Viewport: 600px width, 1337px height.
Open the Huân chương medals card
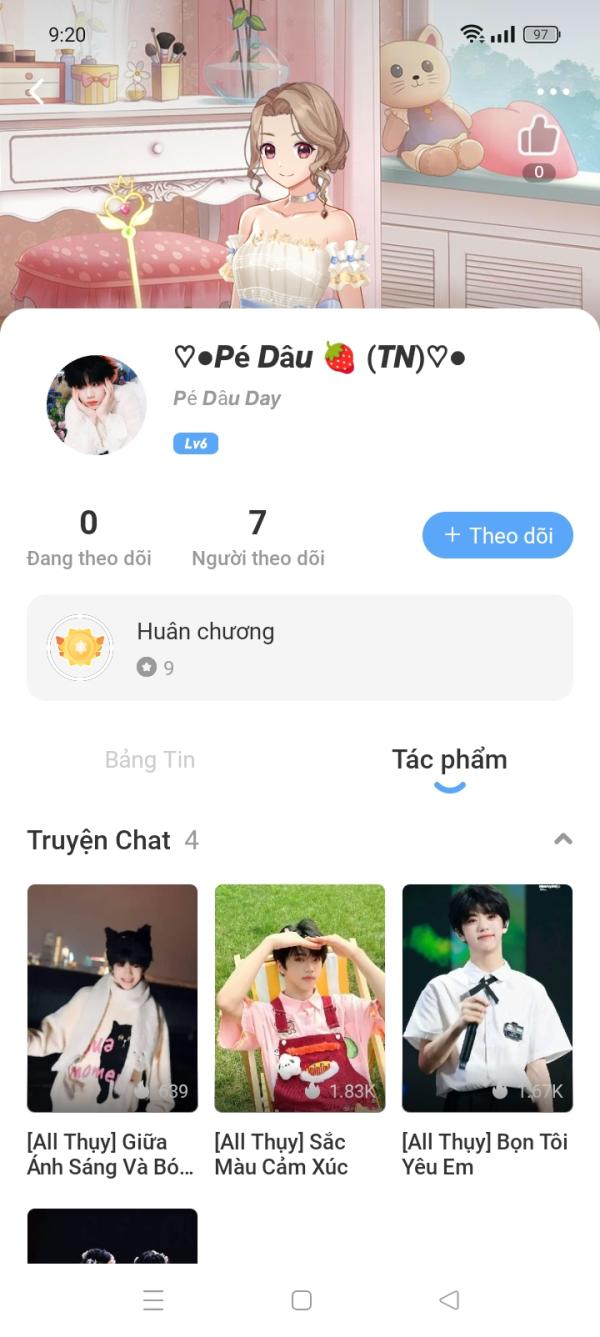click(299, 647)
